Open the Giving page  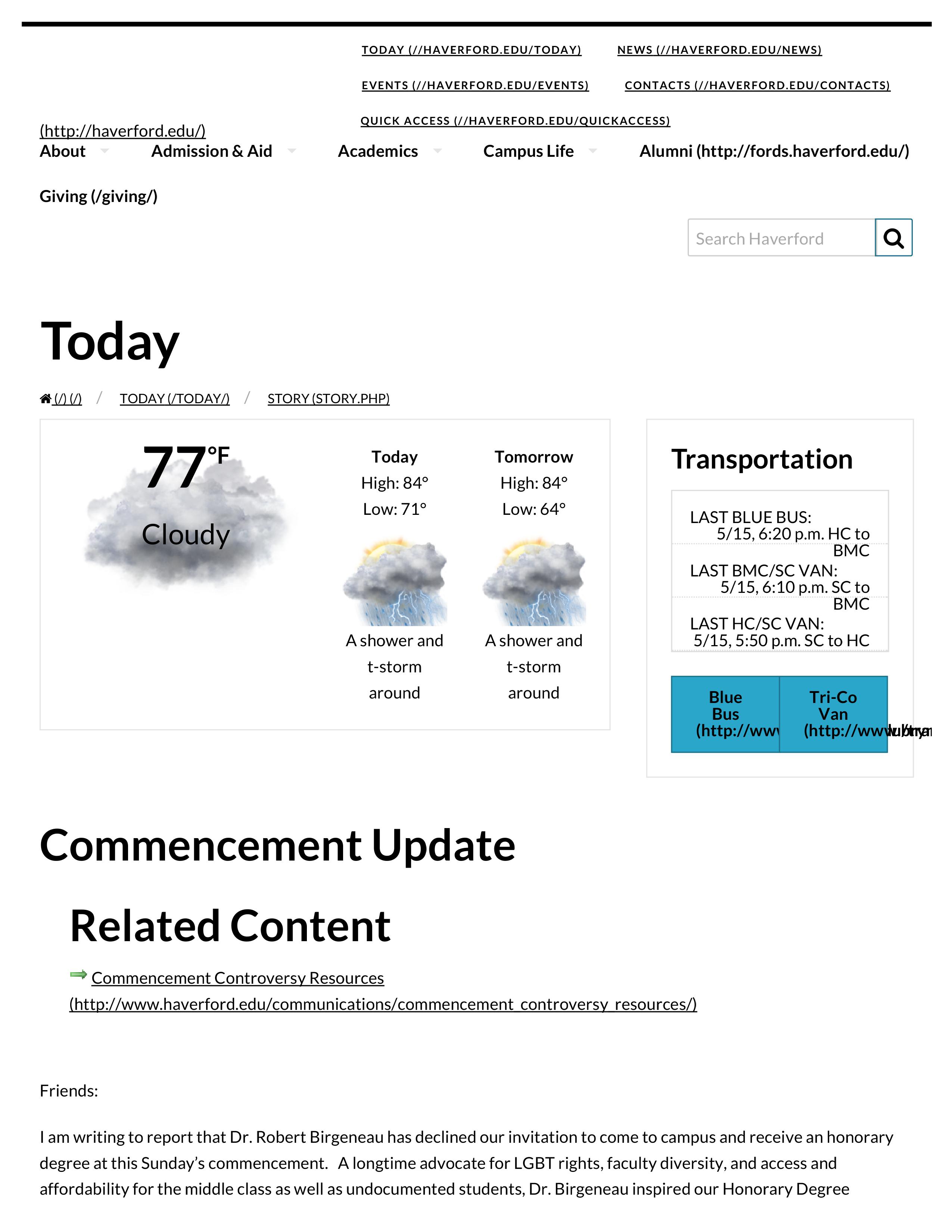[x=99, y=196]
